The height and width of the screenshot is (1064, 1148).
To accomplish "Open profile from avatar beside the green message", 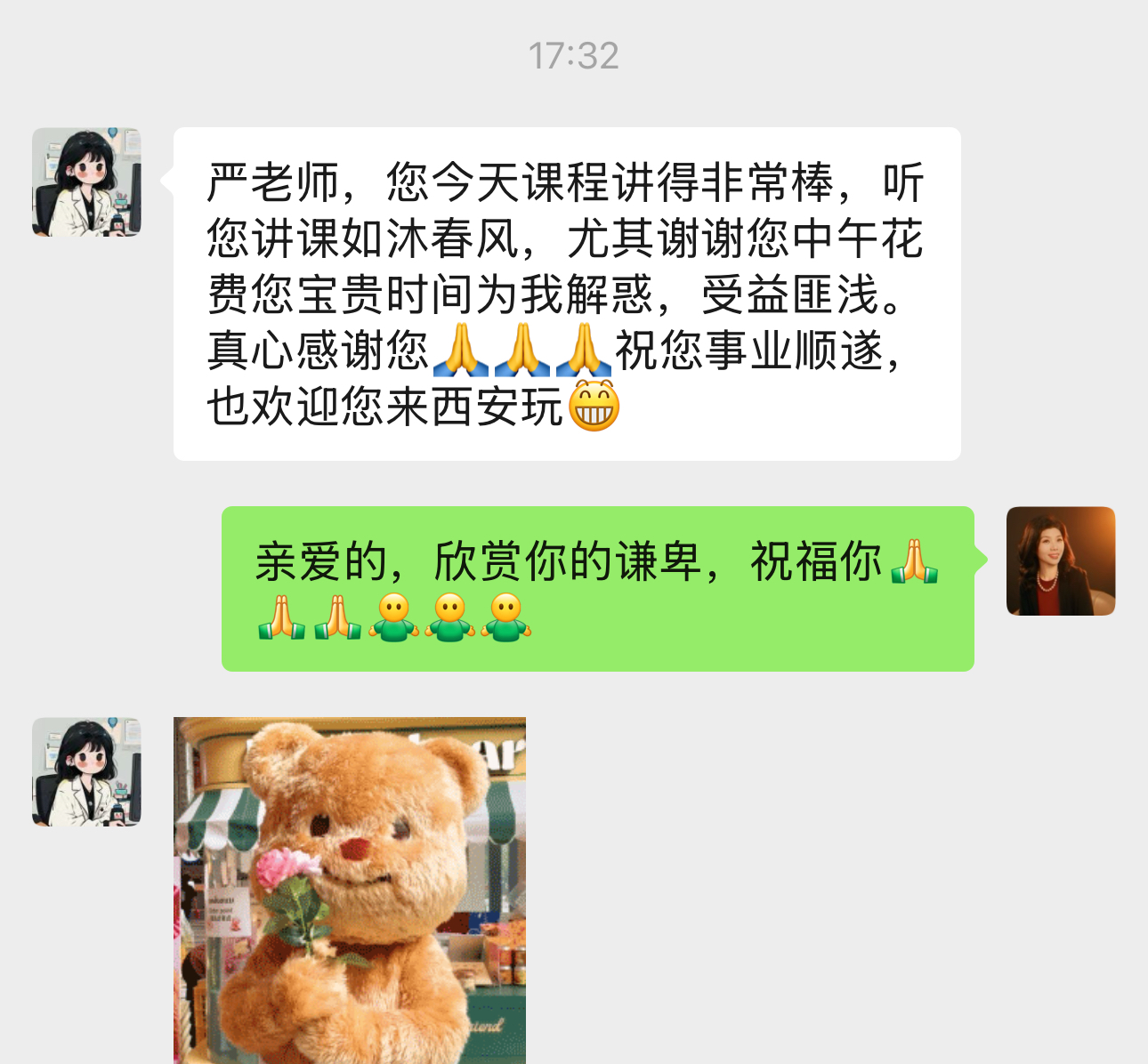I will (1060, 561).
